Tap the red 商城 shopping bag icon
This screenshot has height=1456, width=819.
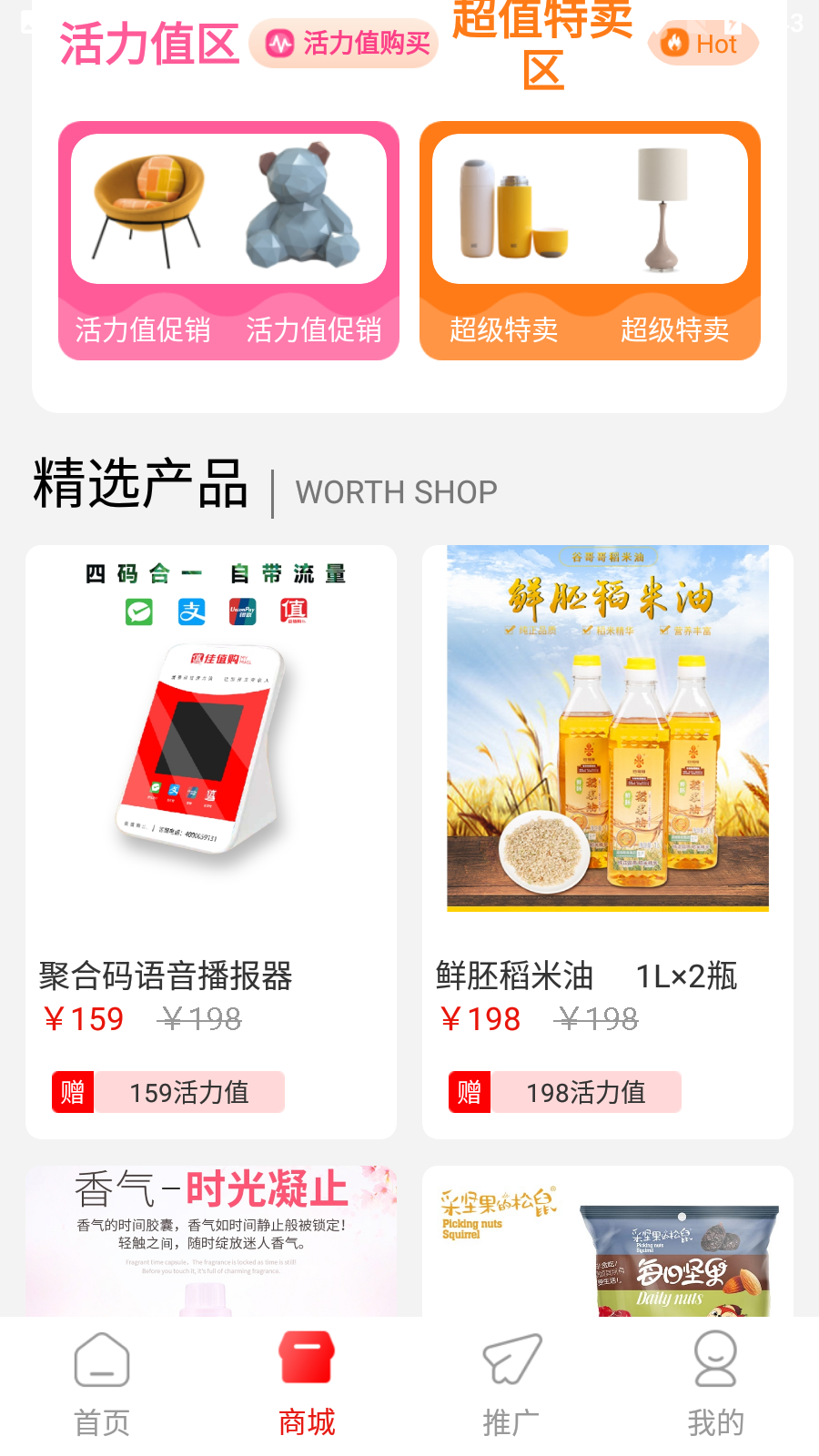click(305, 1357)
